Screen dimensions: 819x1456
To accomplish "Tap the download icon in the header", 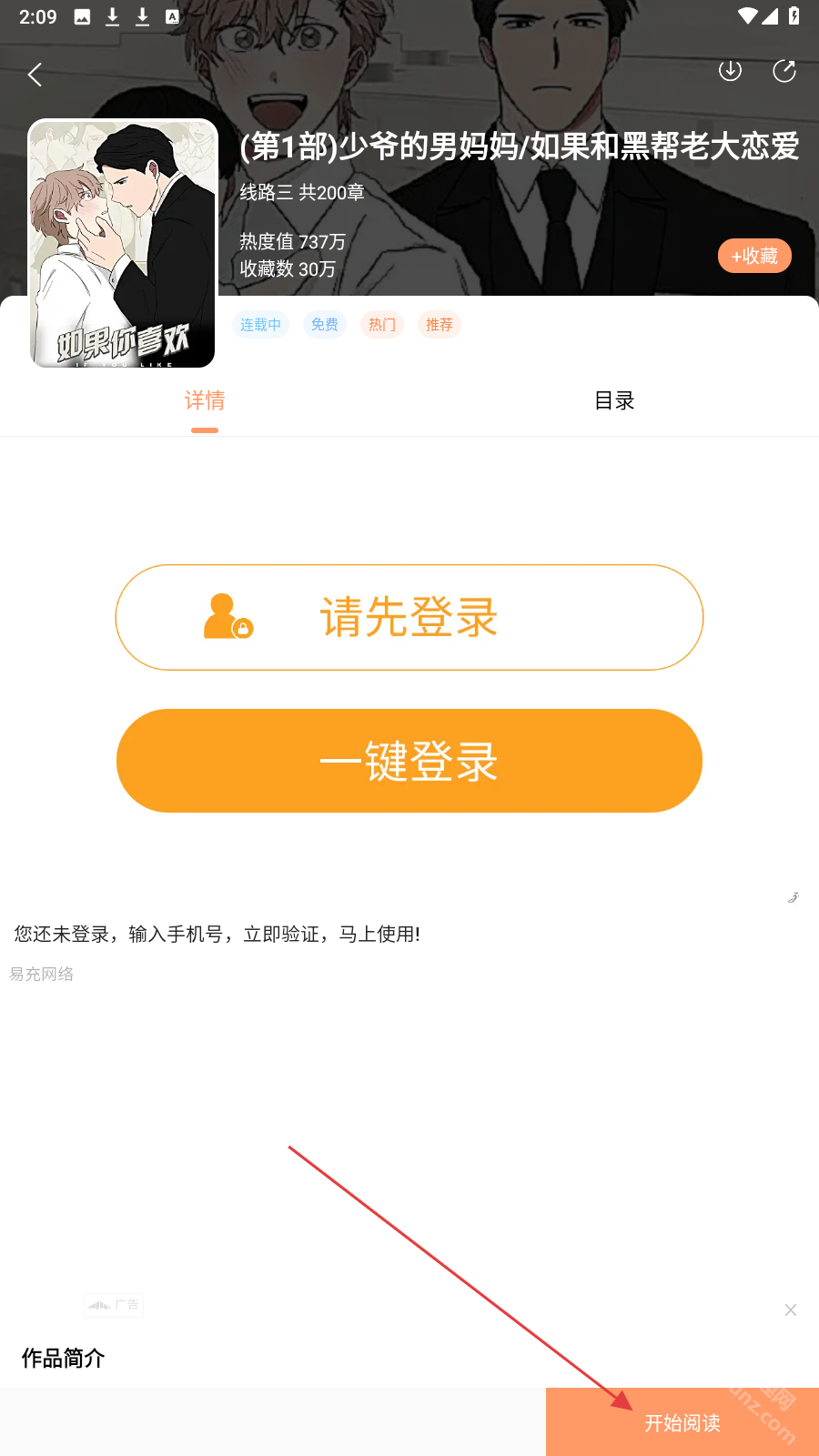I will [730, 71].
